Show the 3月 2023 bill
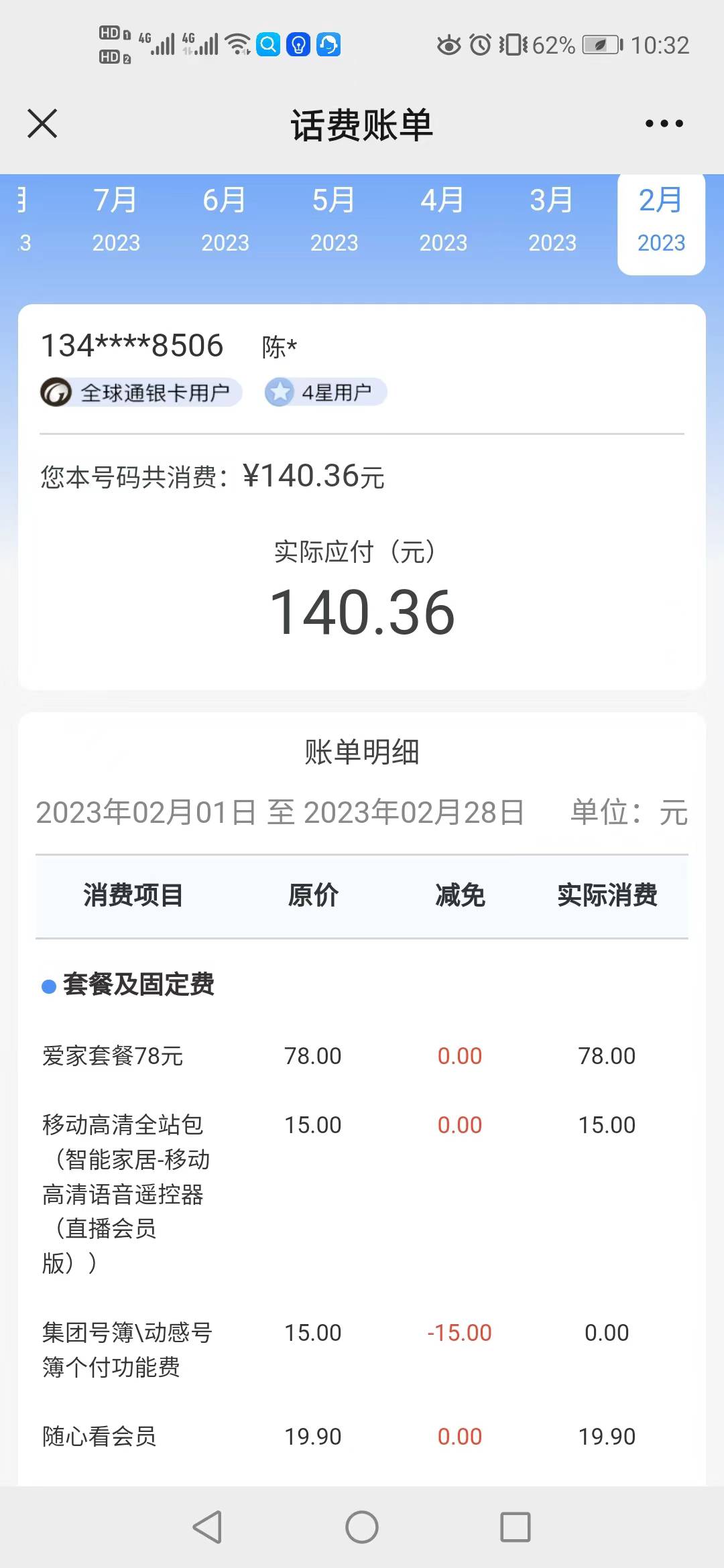This screenshot has height=1568, width=724. (x=552, y=220)
